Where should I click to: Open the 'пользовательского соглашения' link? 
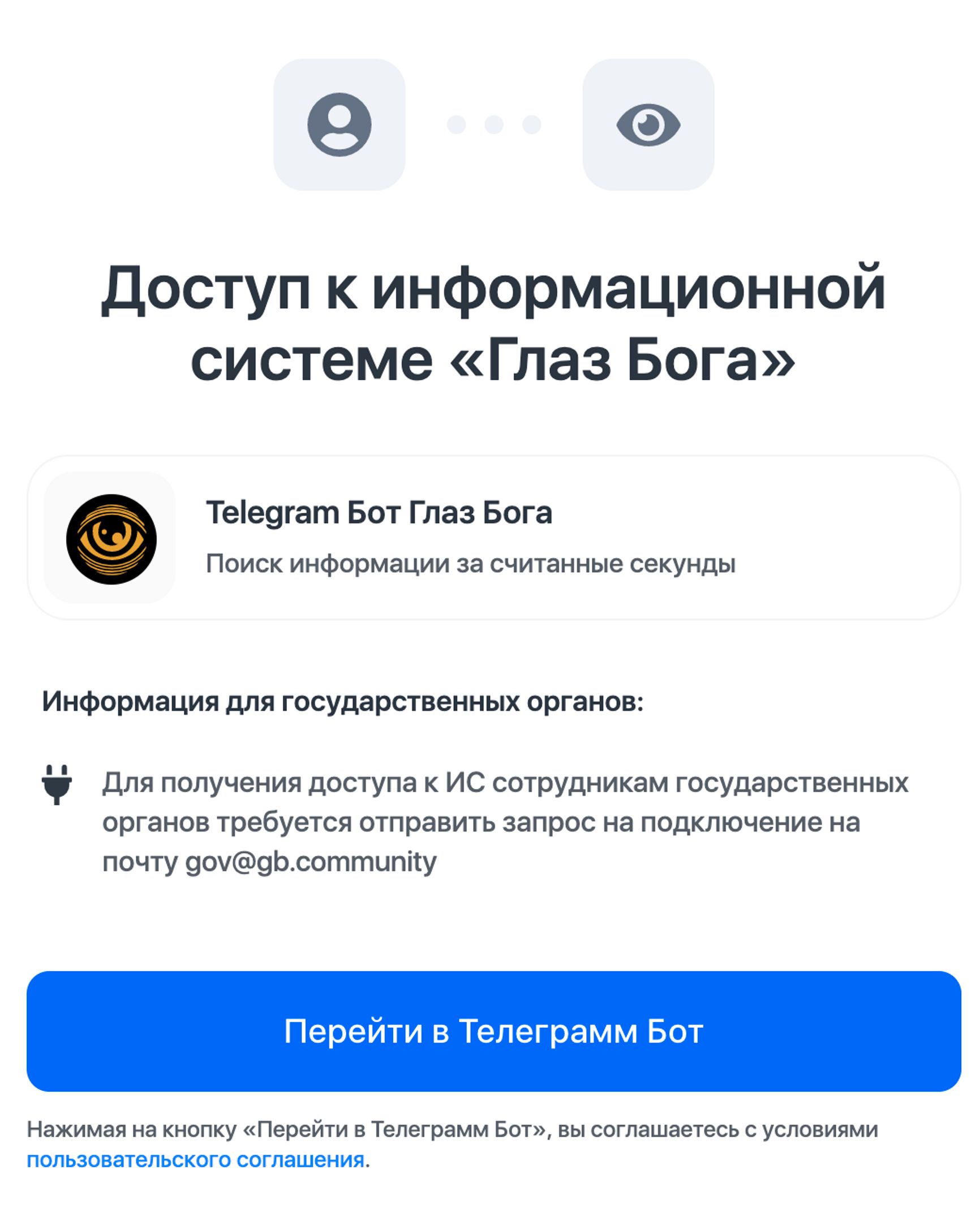point(195,1160)
